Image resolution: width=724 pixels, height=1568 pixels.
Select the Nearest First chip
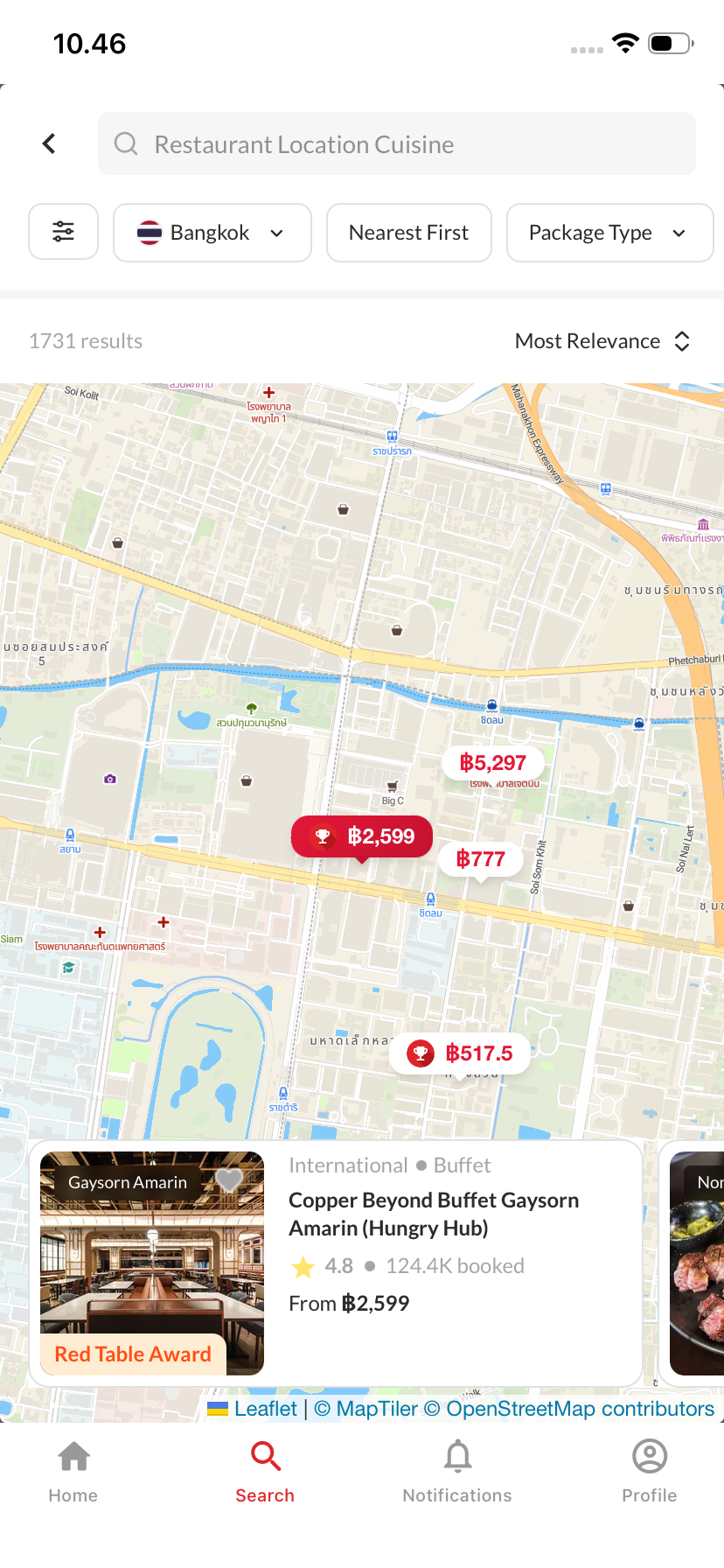[x=408, y=233]
